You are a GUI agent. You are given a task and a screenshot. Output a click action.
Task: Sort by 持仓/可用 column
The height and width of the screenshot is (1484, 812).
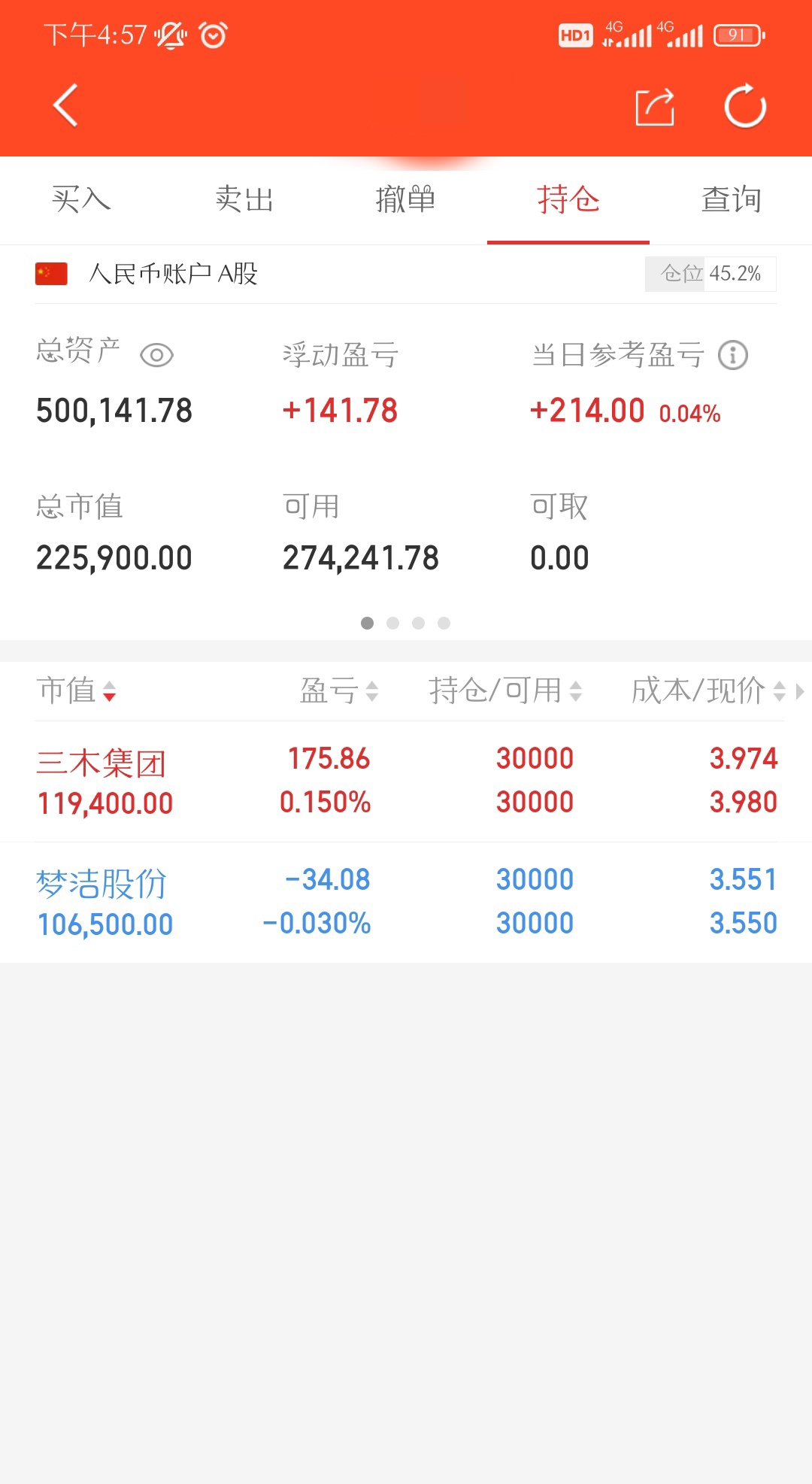(505, 690)
